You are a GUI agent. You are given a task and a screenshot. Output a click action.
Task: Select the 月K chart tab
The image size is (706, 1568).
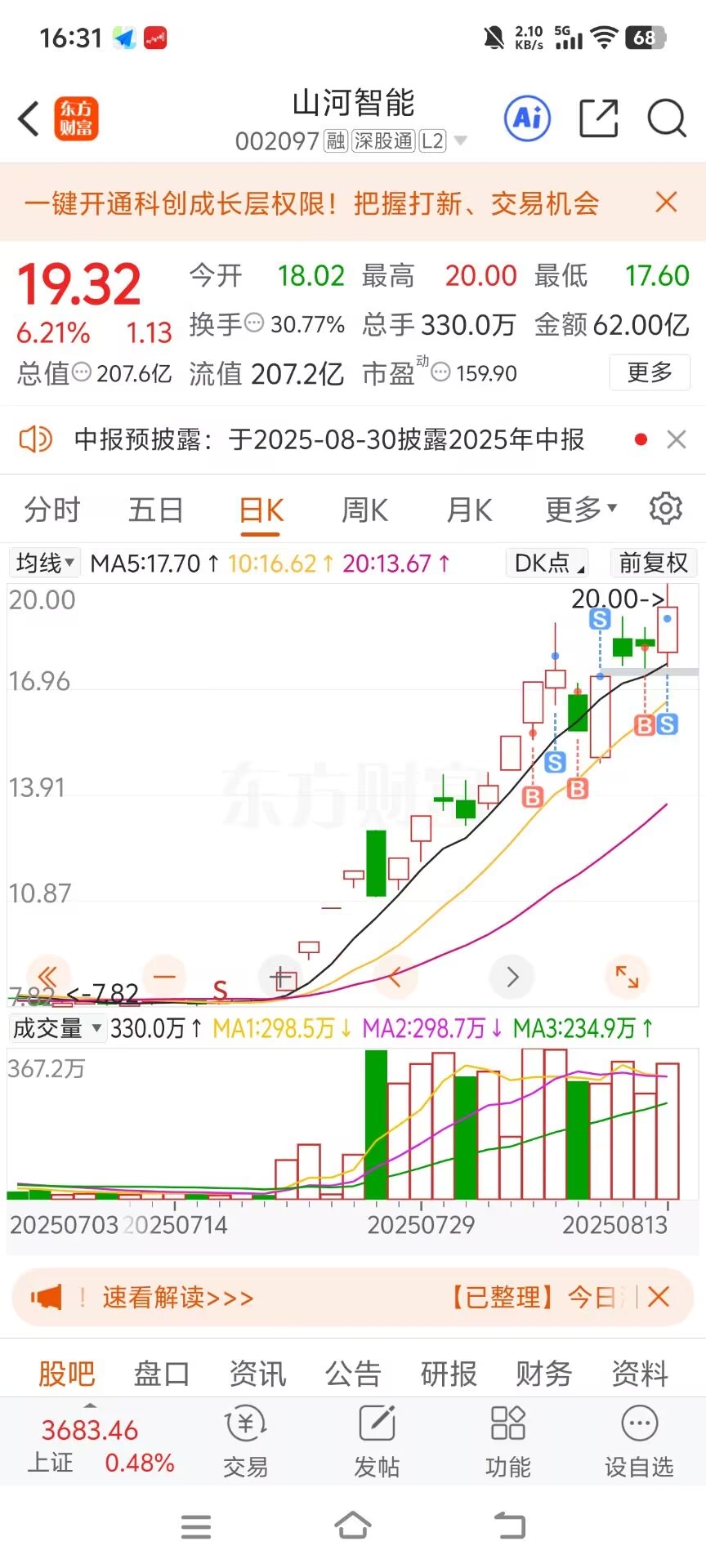click(x=470, y=510)
